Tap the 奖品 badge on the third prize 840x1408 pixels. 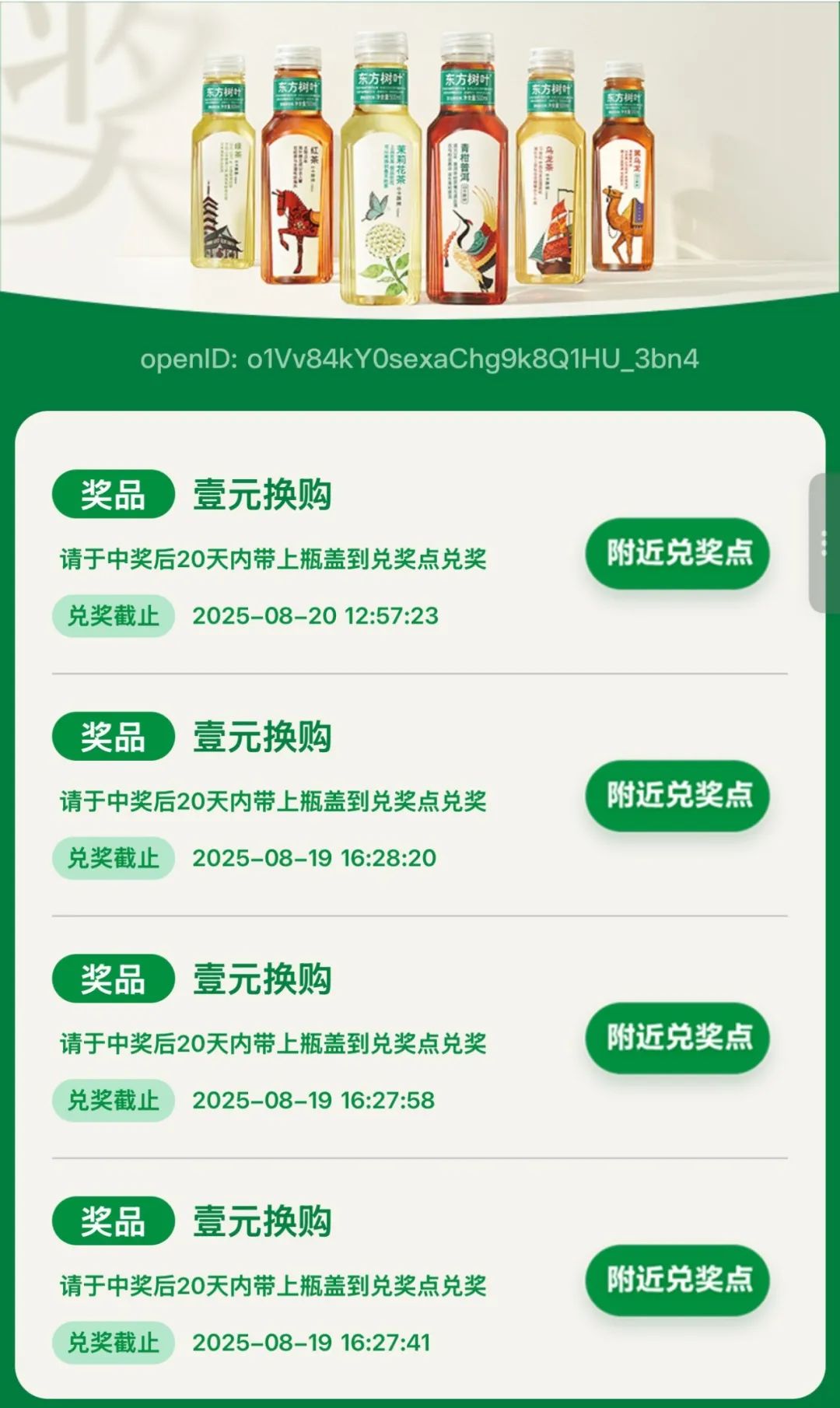(111, 979)
